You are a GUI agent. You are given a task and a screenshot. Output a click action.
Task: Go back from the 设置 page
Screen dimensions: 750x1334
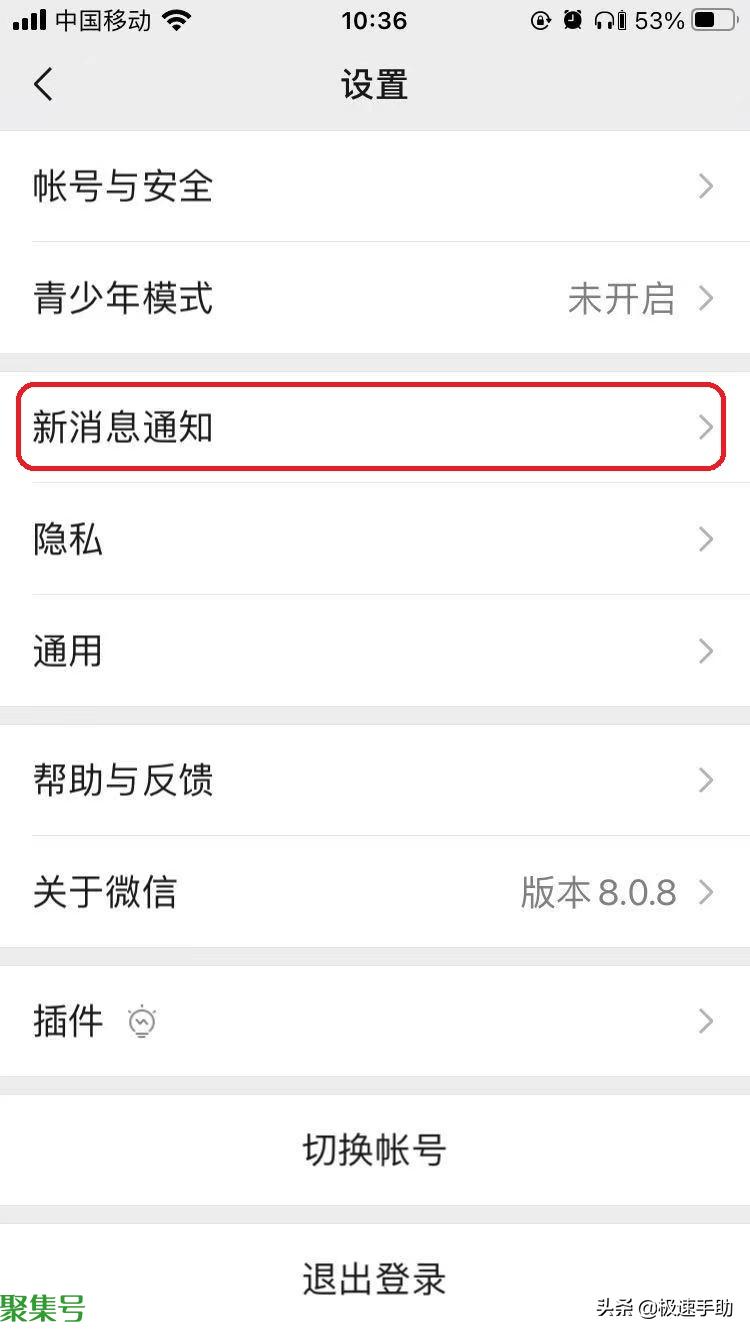(43, 84)
